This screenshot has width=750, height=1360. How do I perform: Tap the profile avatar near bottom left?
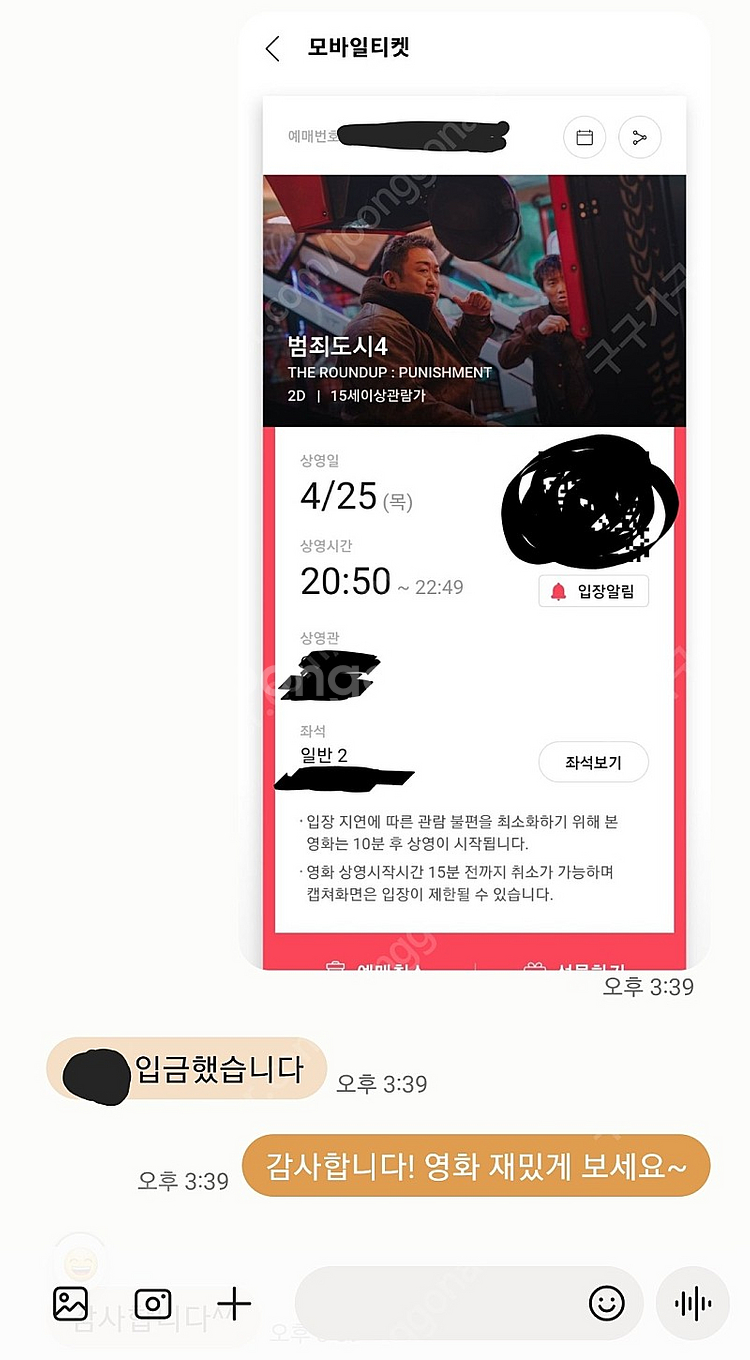point(80,1262)
